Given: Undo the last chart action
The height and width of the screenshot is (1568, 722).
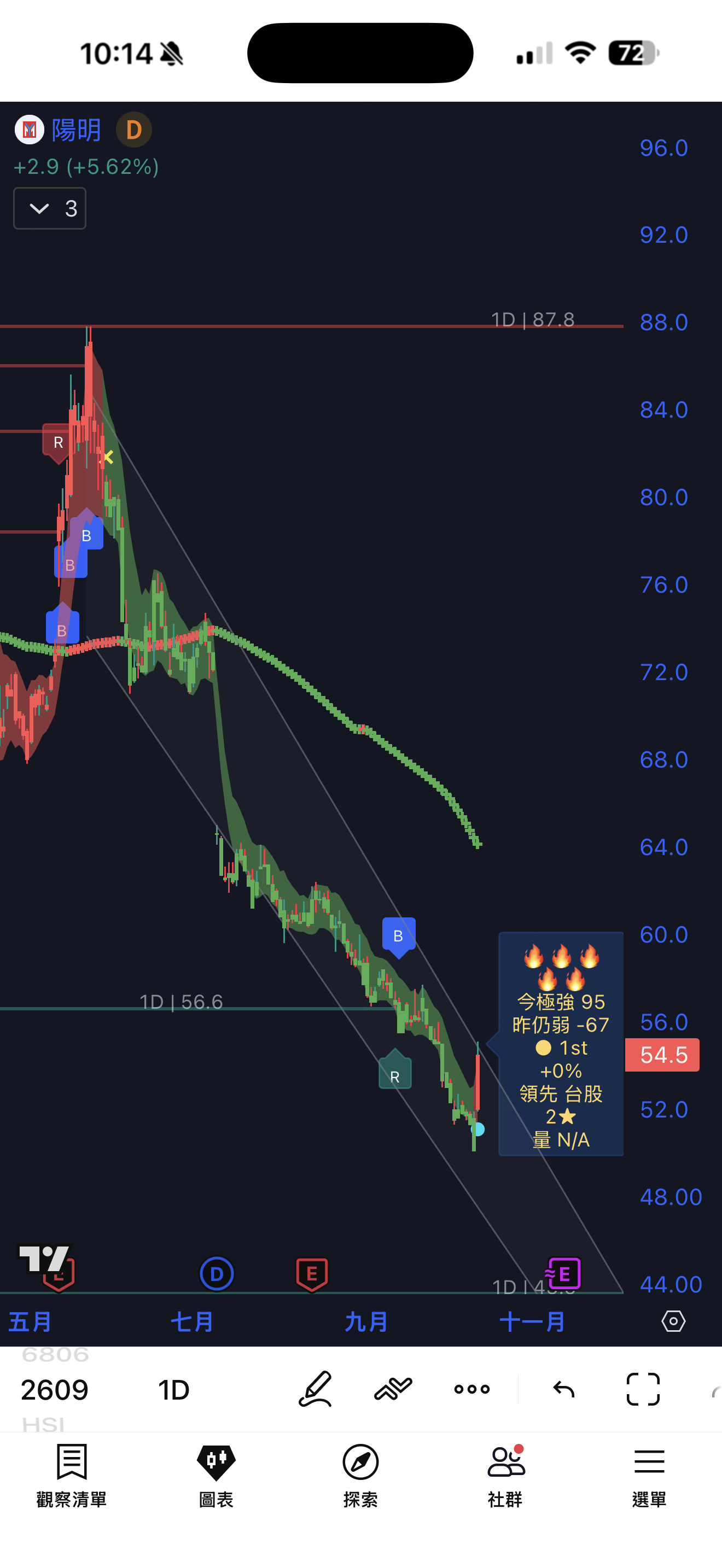Looking at the screenshot, I should (x=564, y=1389).
